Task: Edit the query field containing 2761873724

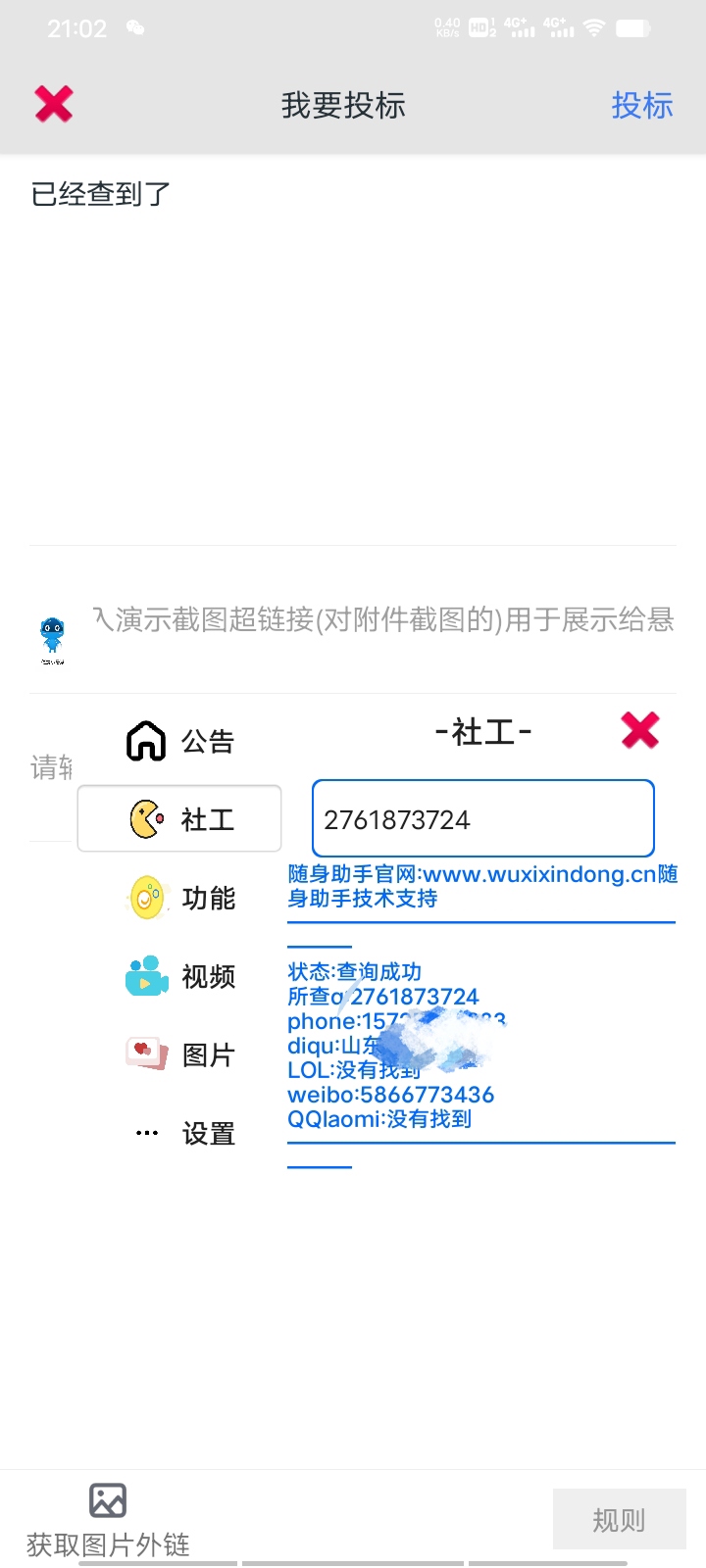Action: 483,818
